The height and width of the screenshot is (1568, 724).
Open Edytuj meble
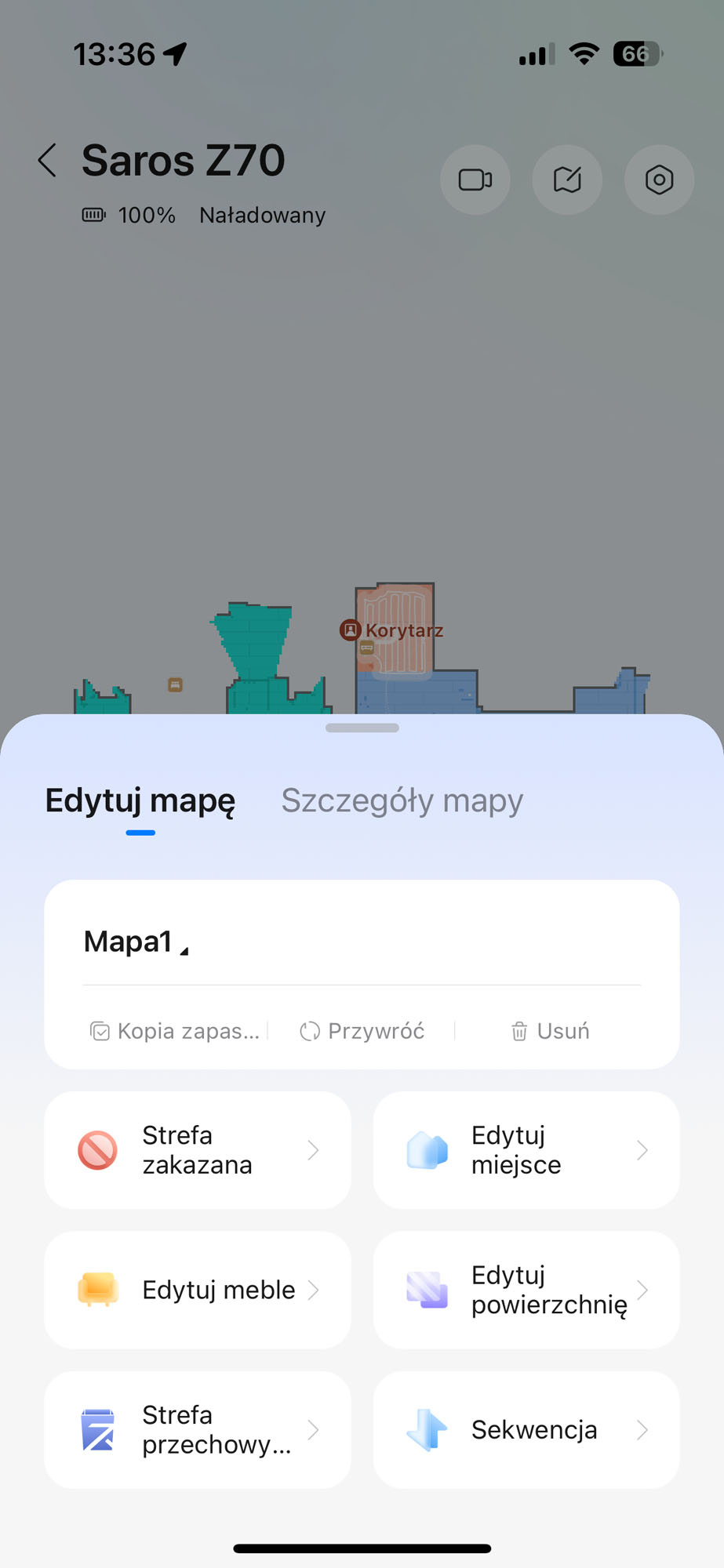click(x=198, y=1290)
